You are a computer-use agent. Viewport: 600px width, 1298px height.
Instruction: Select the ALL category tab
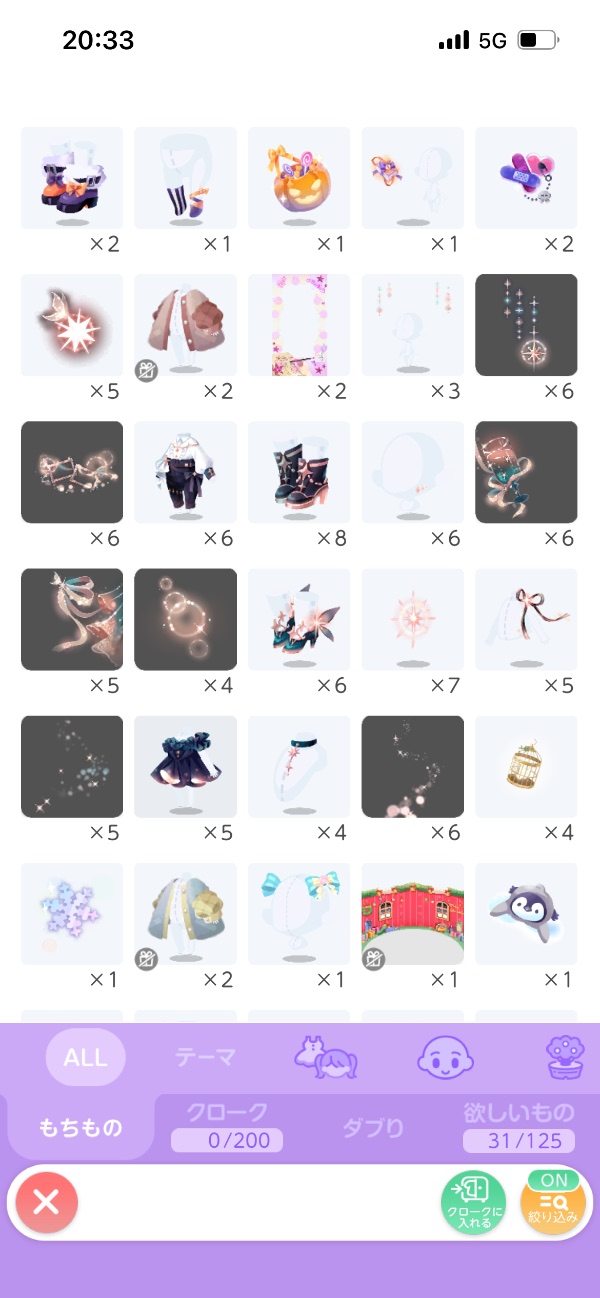point(85,1057)
